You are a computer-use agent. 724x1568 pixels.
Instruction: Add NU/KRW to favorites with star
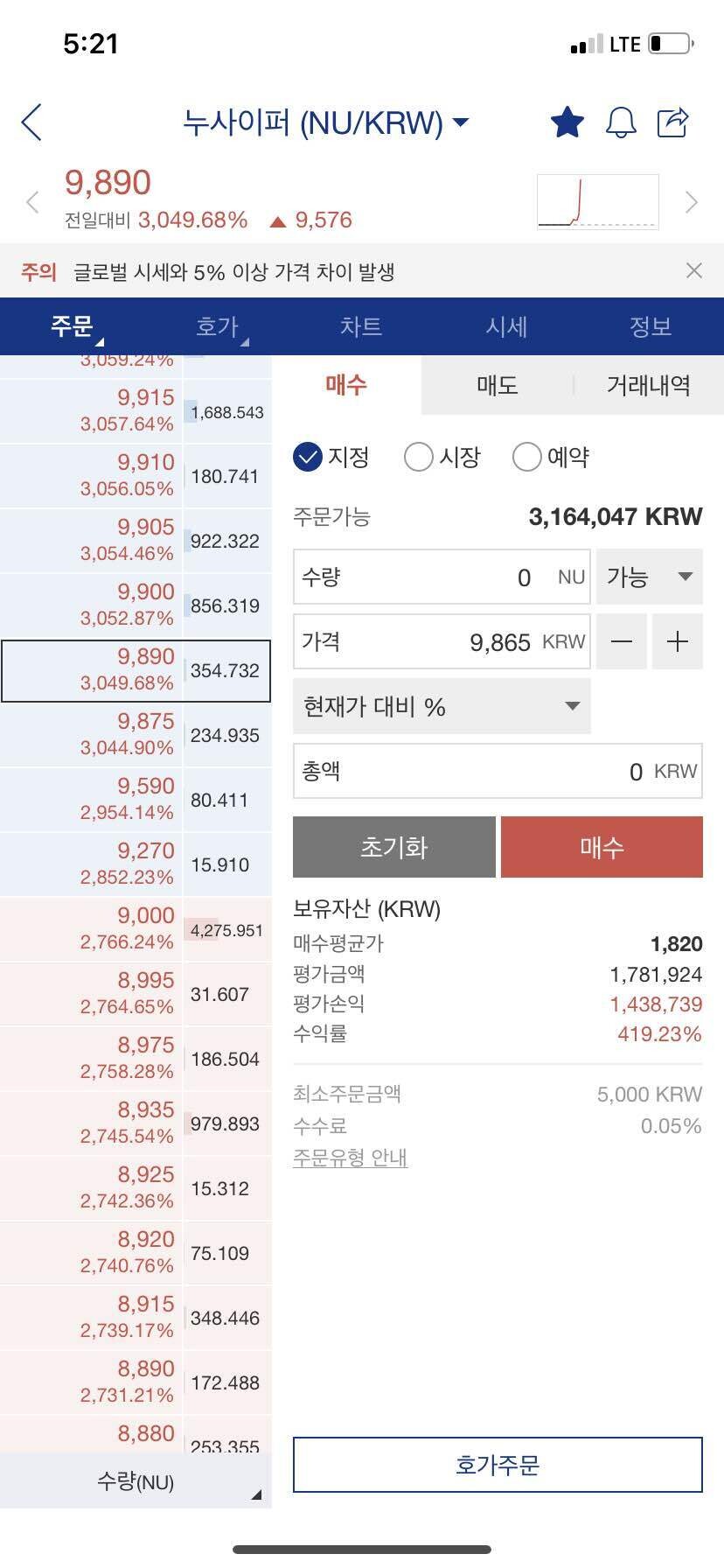tap(567, 122)
